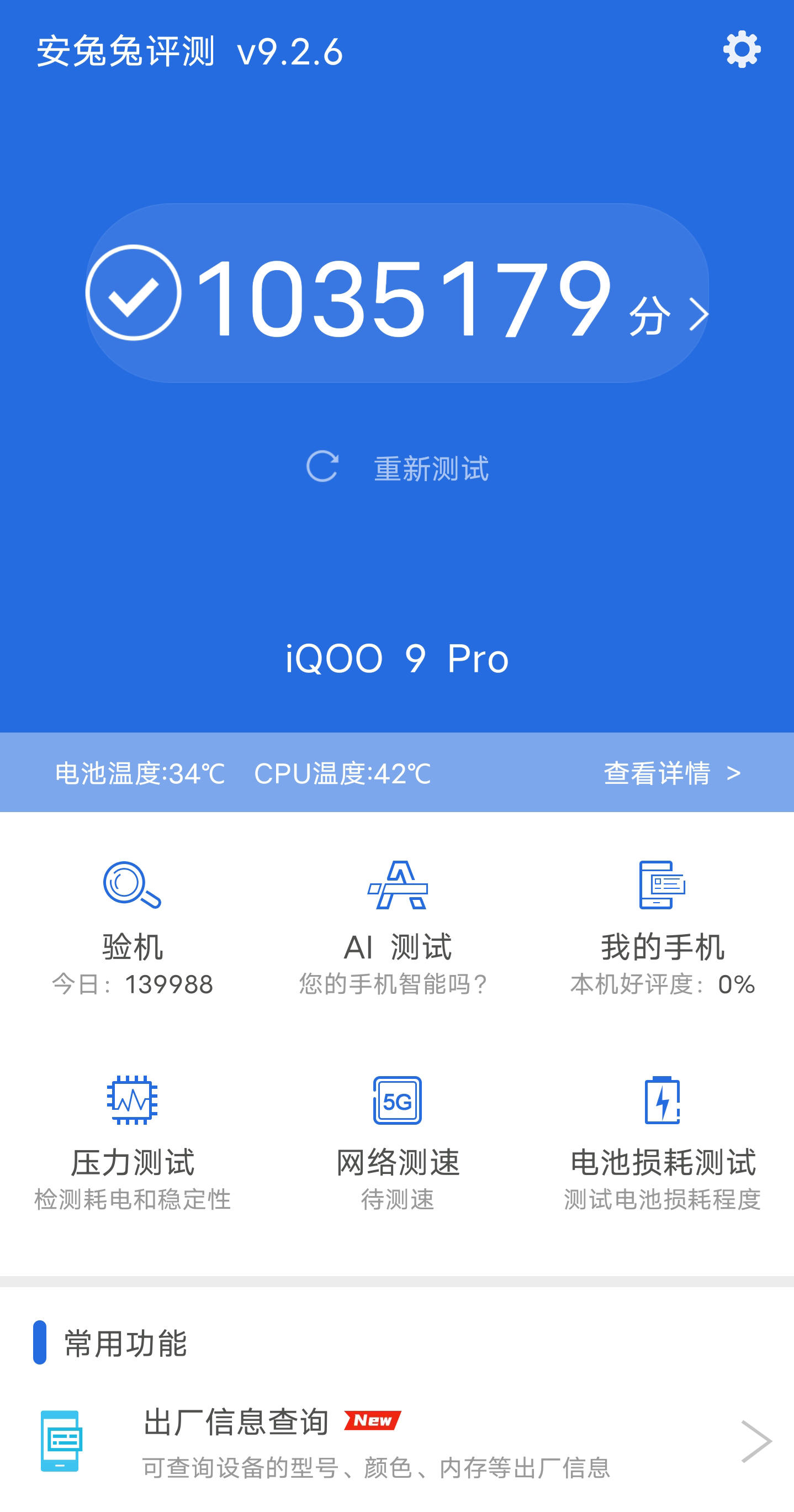Start 电池损耗测试 battery wear test

(663, 1144)
